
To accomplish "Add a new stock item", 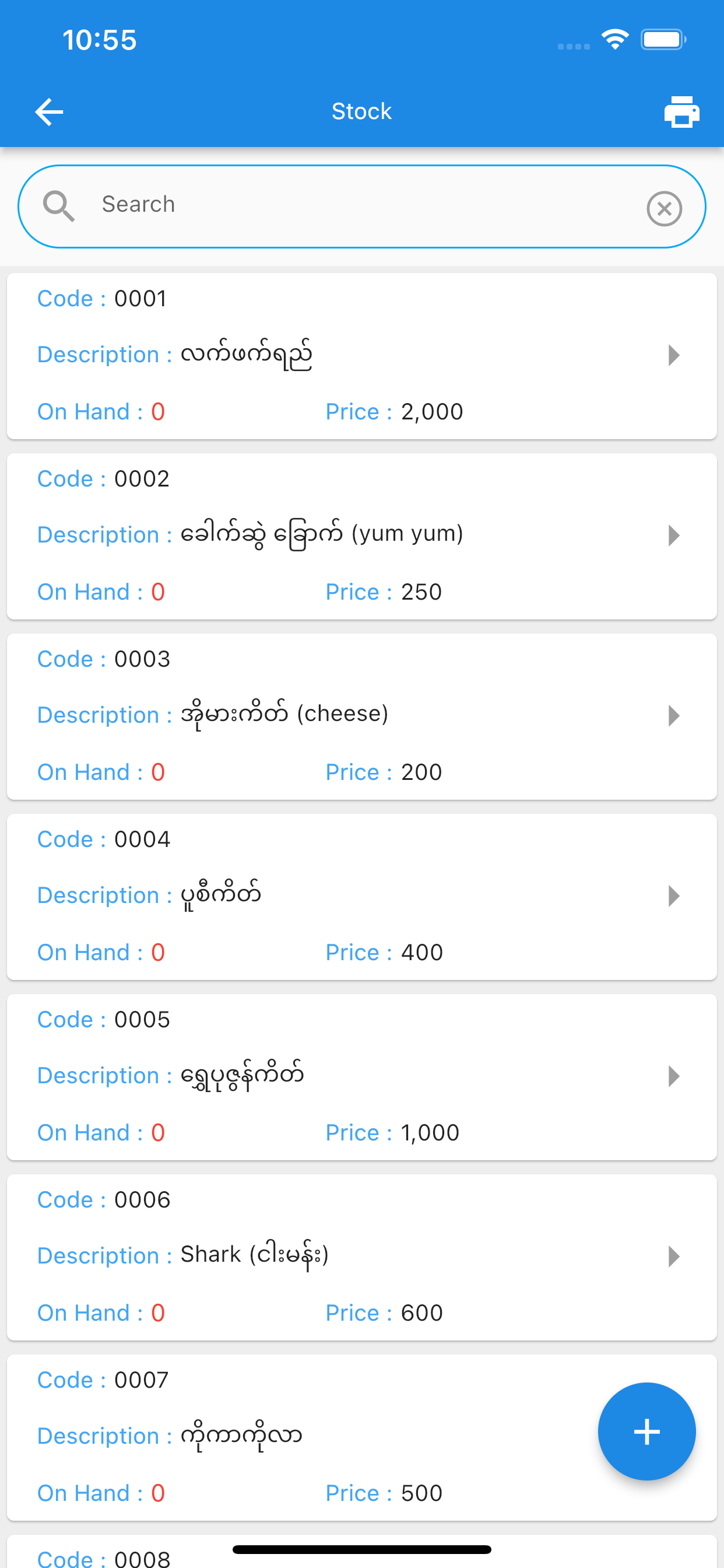I will click(646, 1431).
